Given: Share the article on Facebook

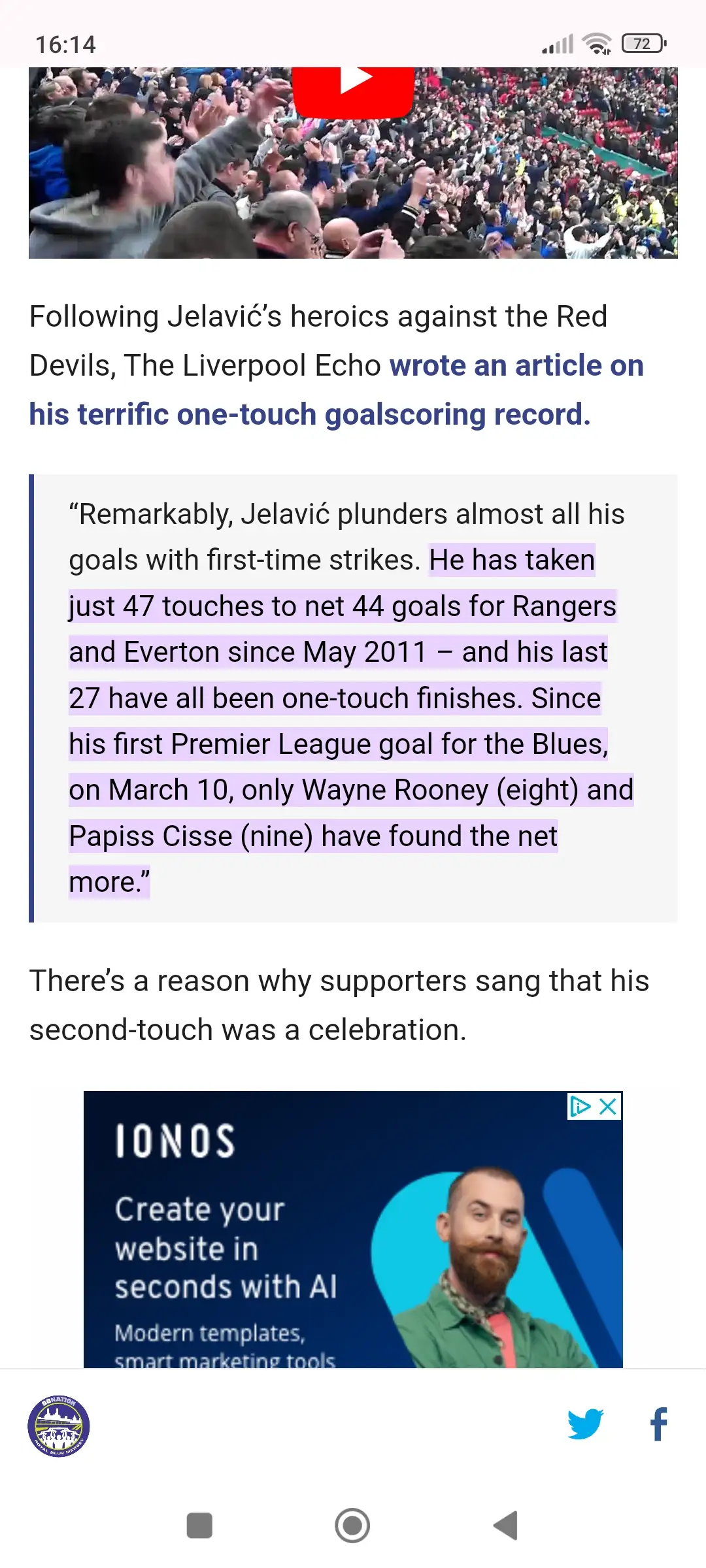Looking at the screenshot, I should (659, 1424).
